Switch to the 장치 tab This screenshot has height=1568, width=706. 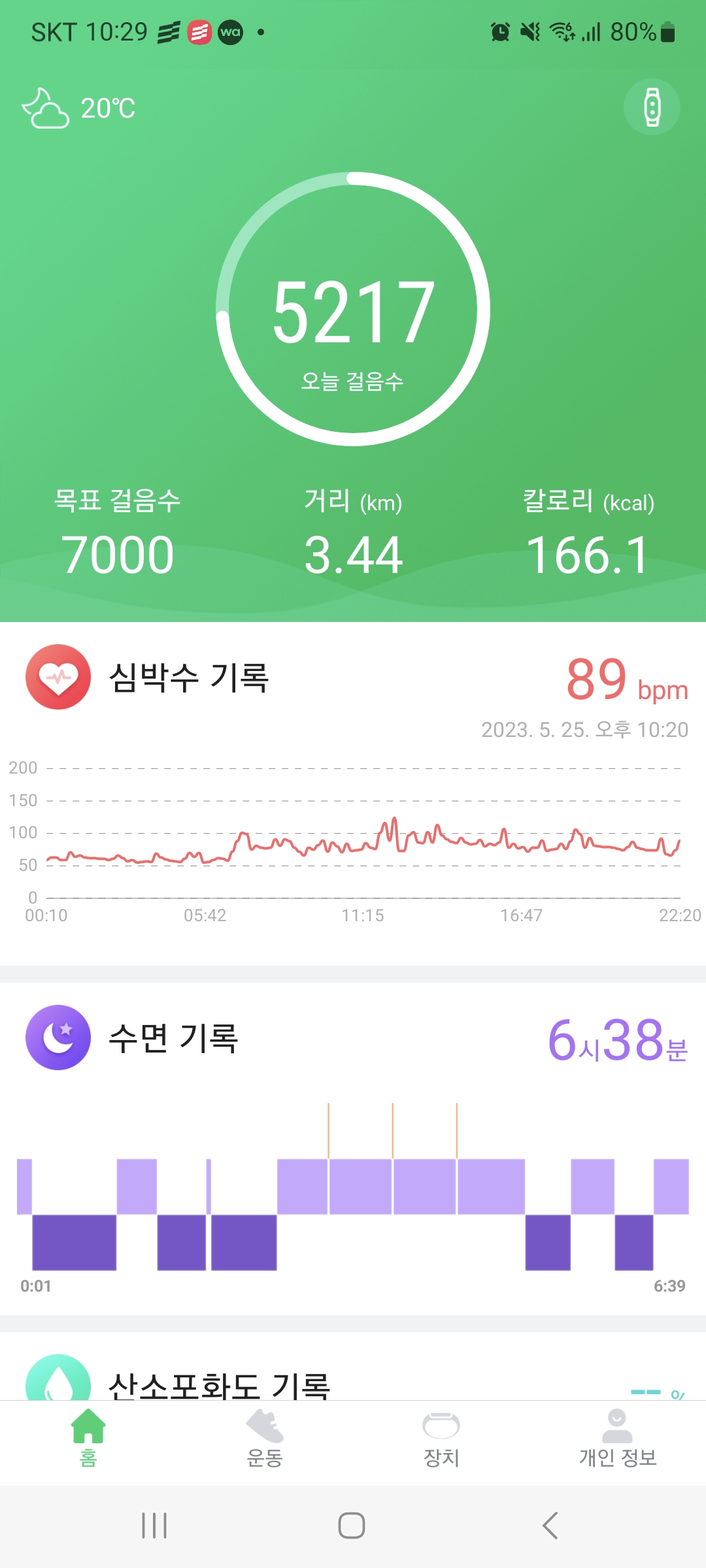pos(441,1439)
